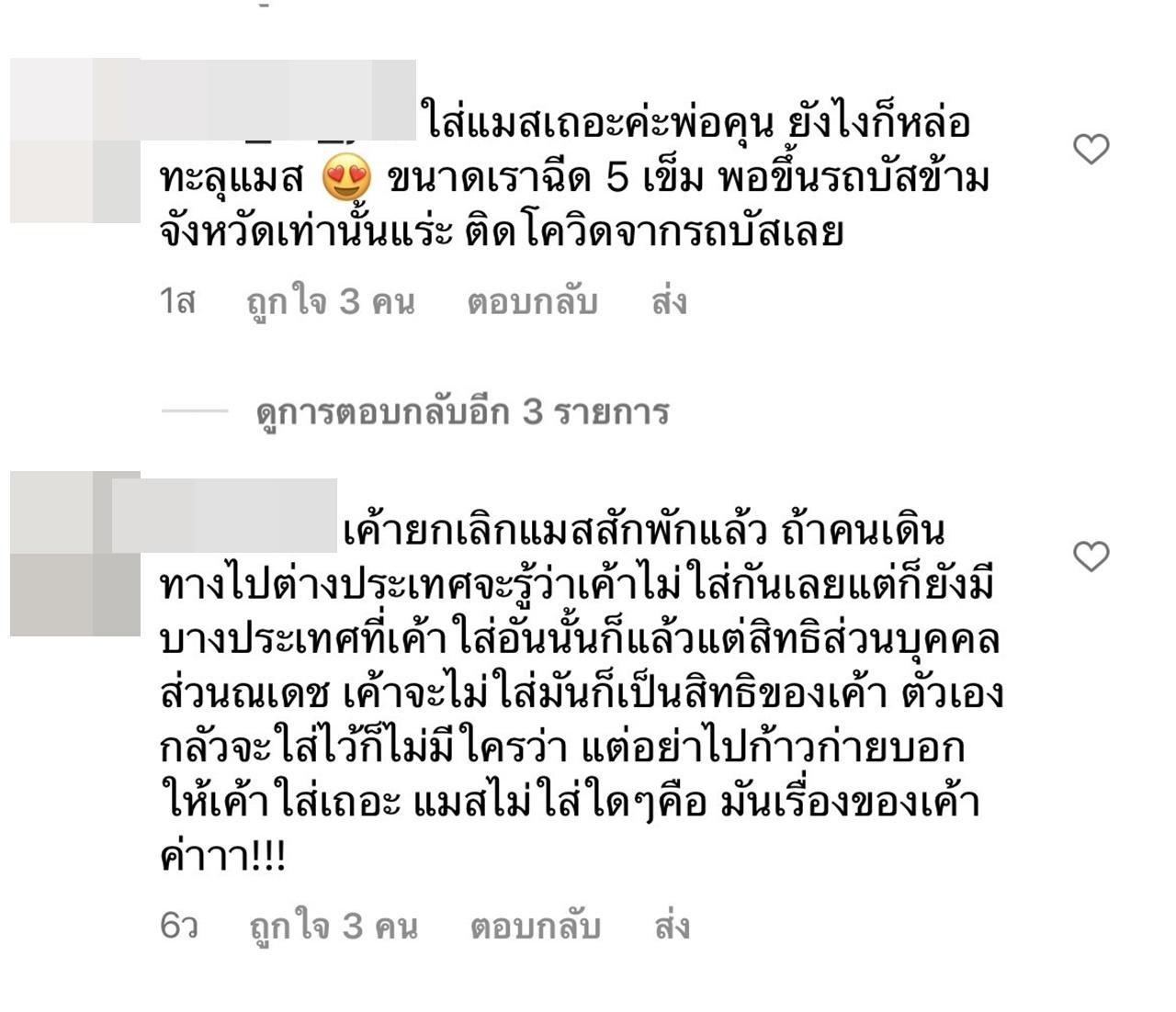This screenshot has height=1012, width=1176.
Task: Tap ตอบกลับ under the 1ส comment
Action: coord(532,301)
